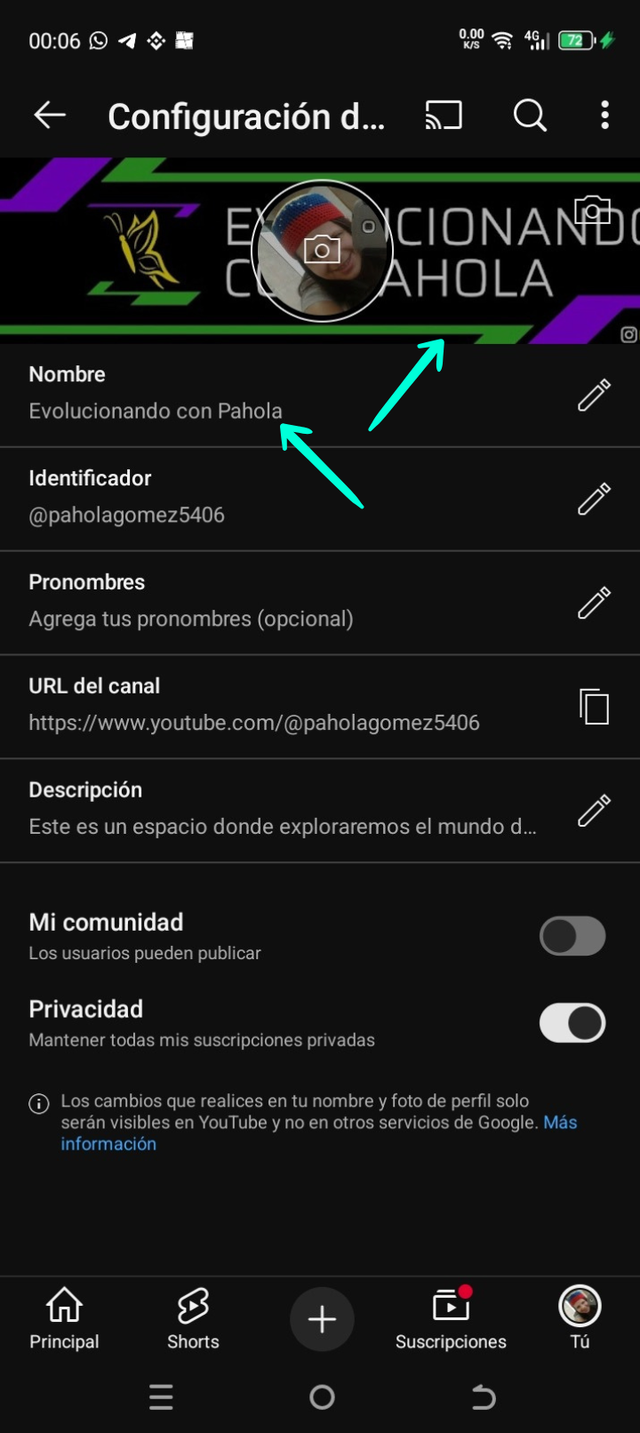Go back from channel settings
The height and width of the screenshot is (1433, 640).
pos(49,116)
